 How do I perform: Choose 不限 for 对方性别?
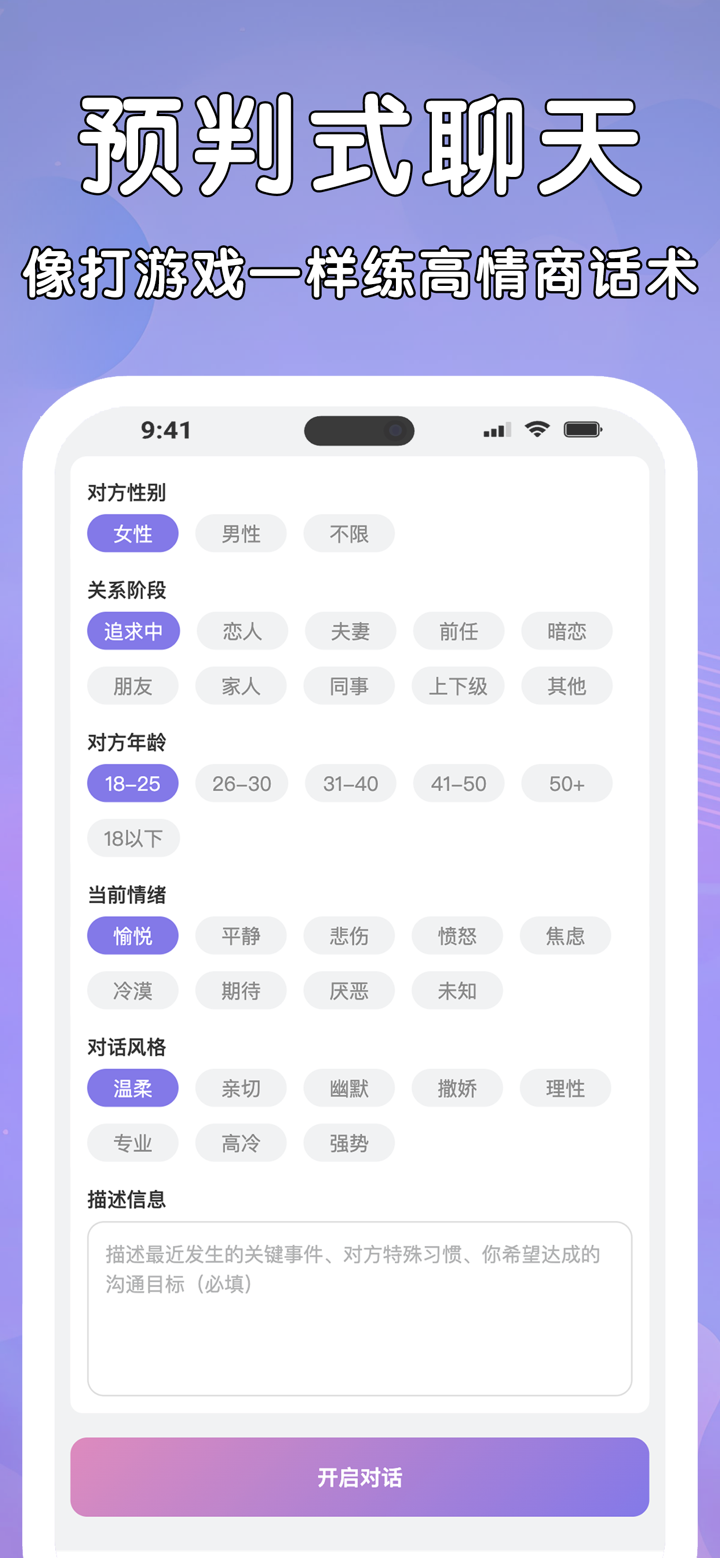[348, 533]
